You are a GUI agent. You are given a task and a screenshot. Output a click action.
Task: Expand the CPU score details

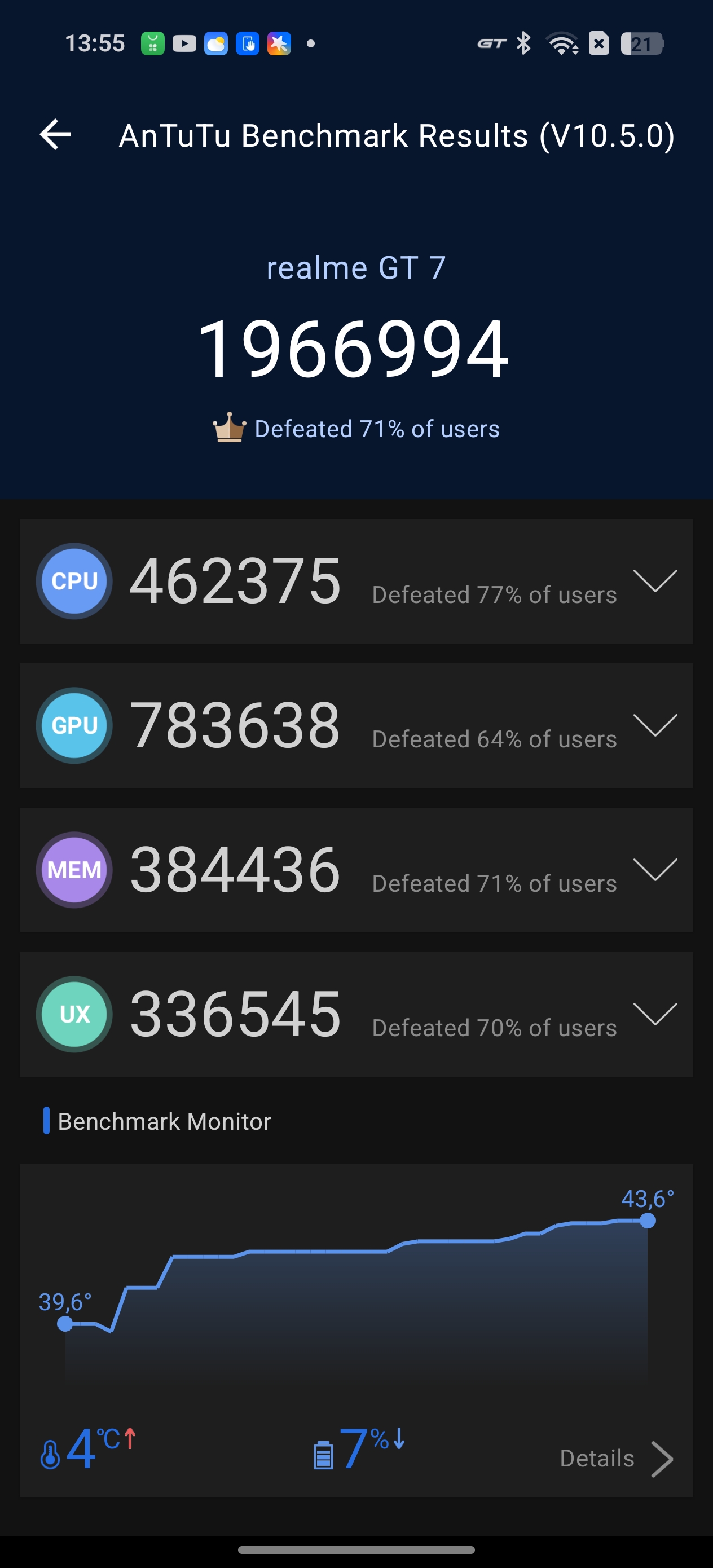[x=655, y=581]
